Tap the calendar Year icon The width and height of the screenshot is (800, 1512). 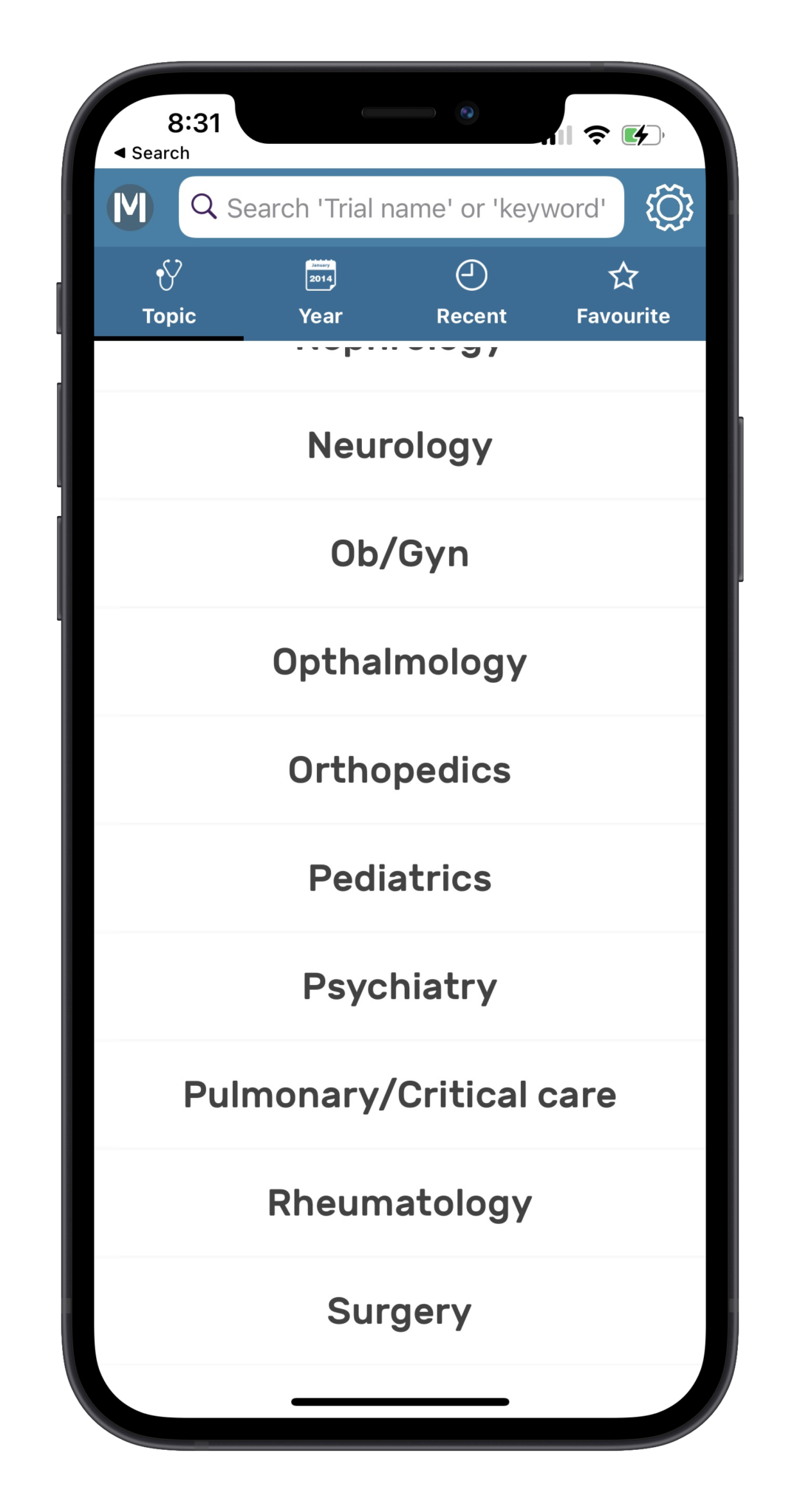click(x=319, y=275)
